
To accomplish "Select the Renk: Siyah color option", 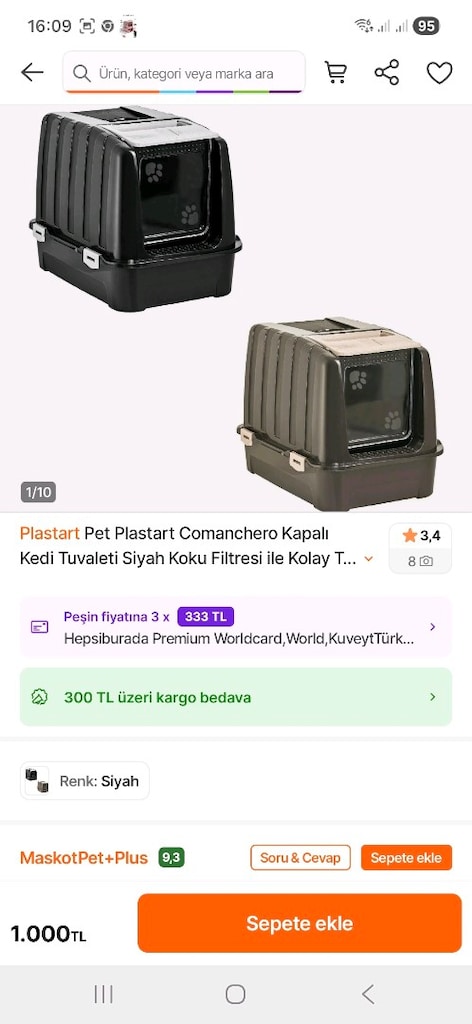I will coord(85,781).
